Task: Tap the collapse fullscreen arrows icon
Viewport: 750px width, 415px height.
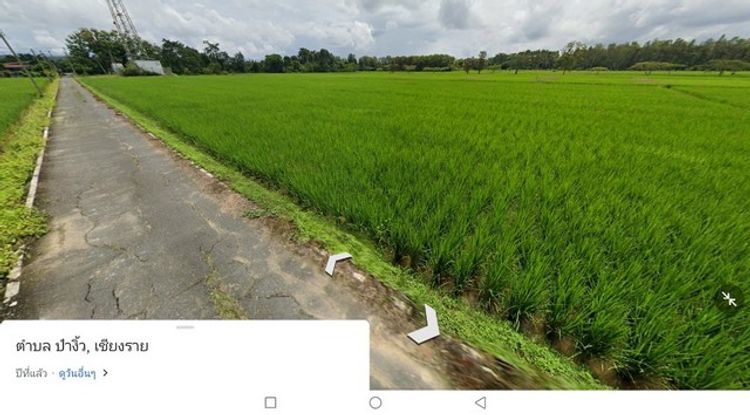Action: pos(729,299)
